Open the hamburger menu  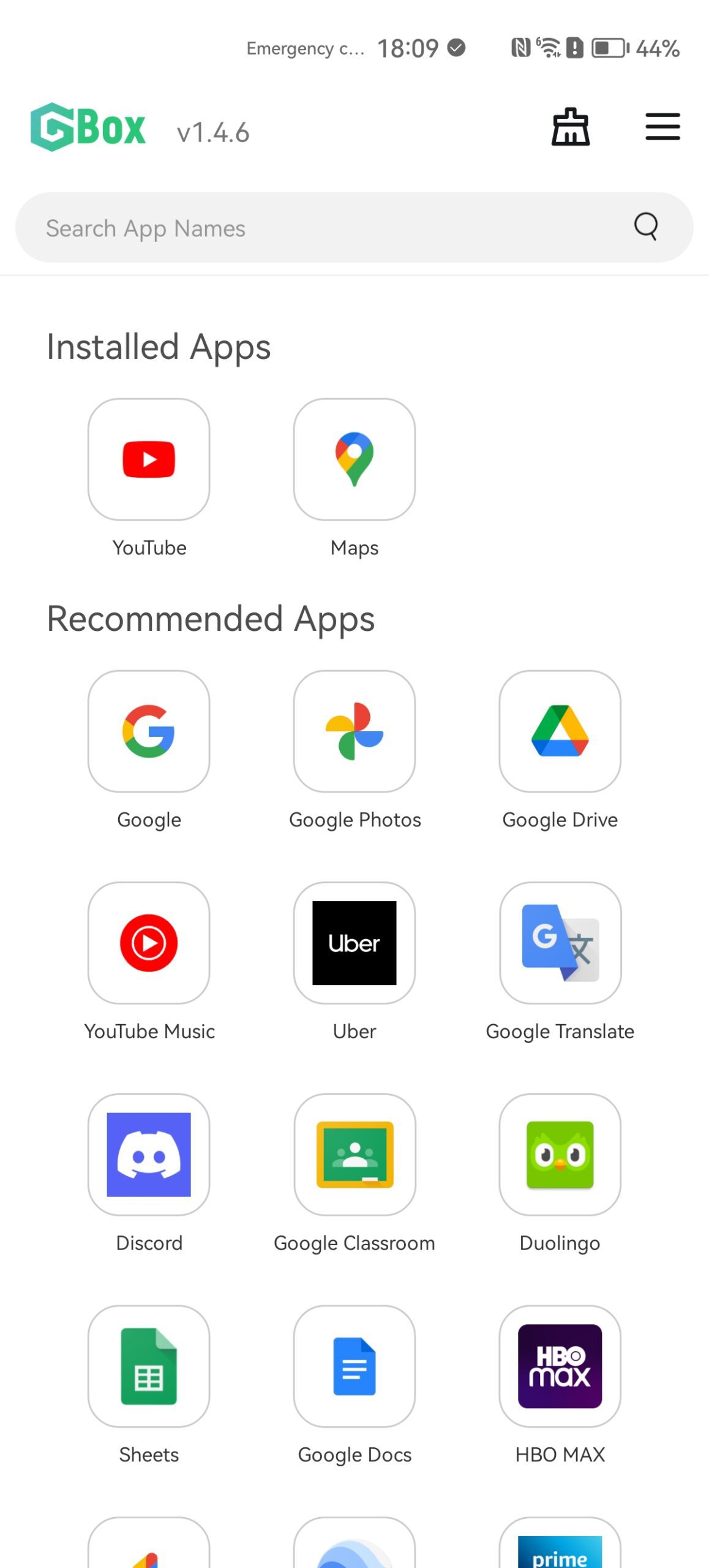pos(662,127)
